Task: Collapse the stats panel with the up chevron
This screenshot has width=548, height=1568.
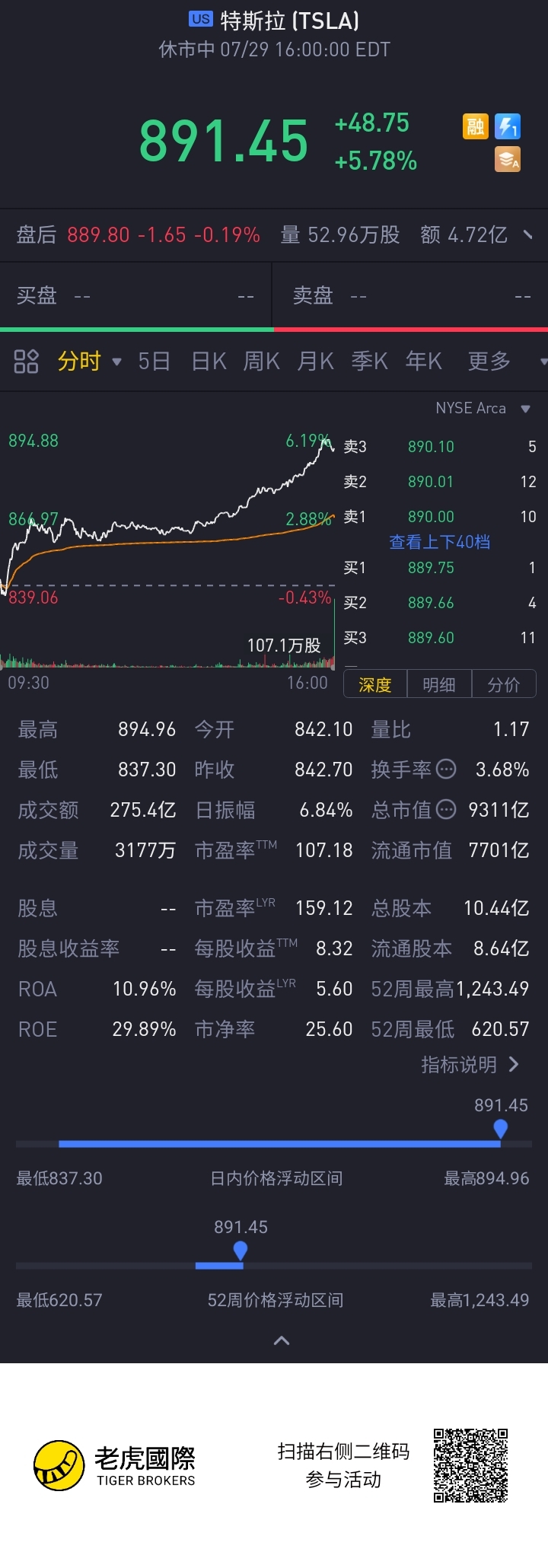Action: (281, 1340)
